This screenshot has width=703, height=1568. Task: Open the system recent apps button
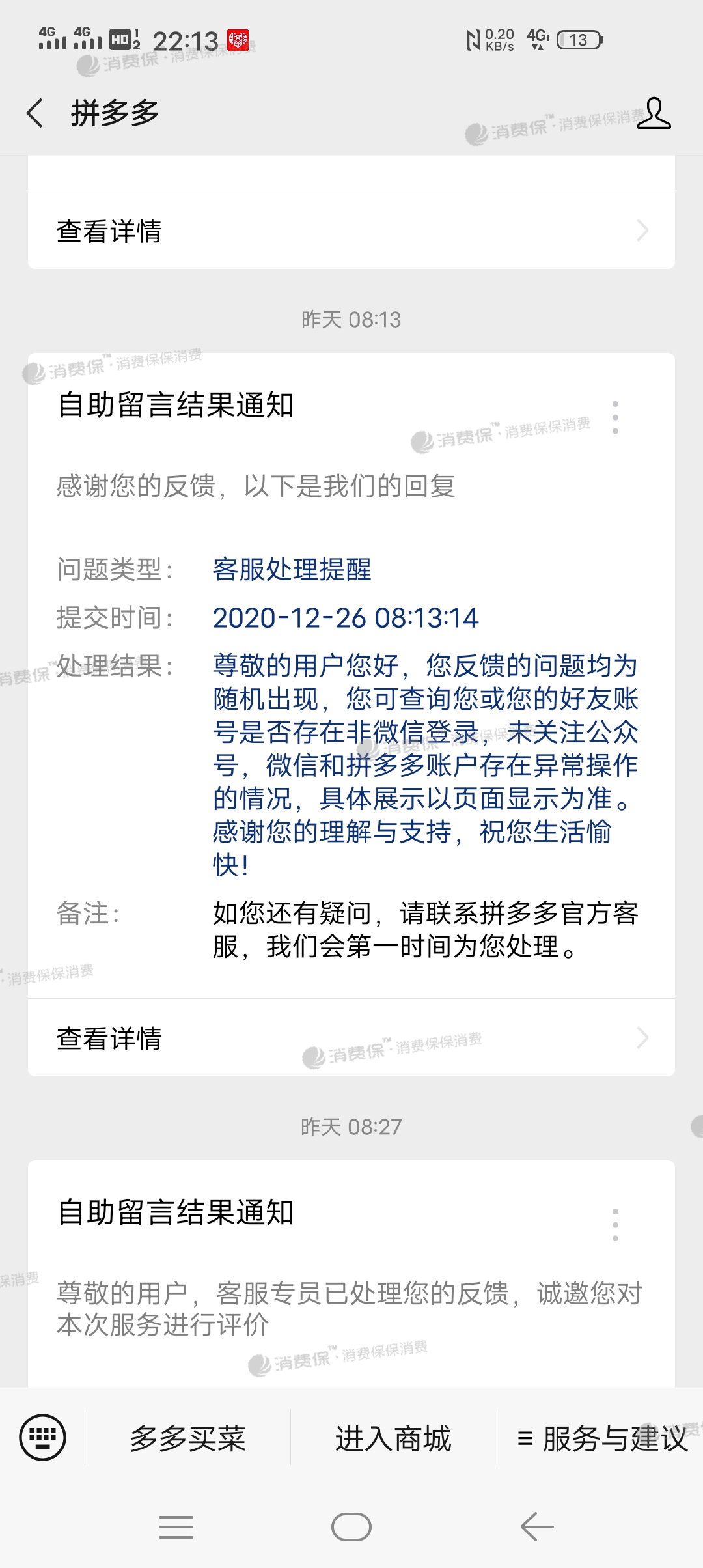[x=176, y=1526]
